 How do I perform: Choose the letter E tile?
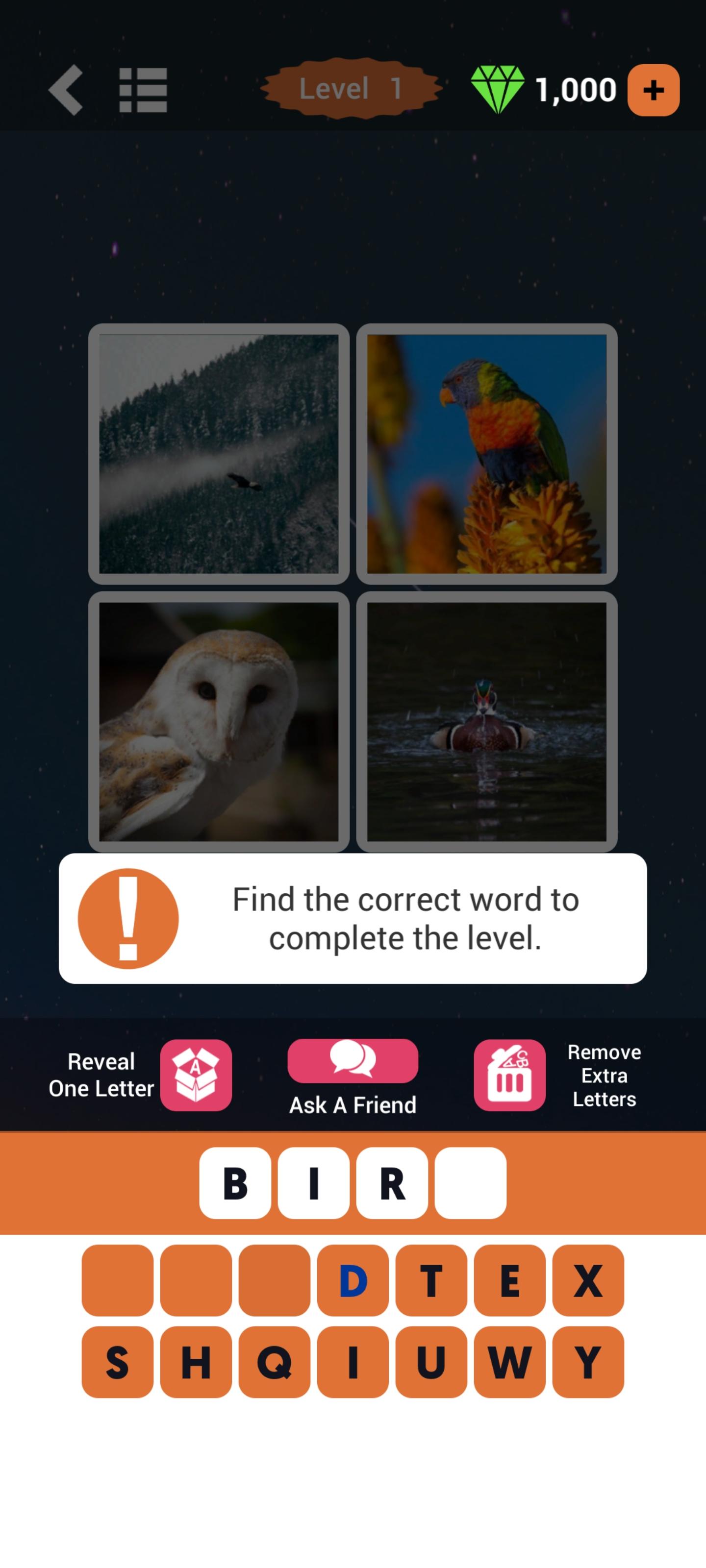[x=510, y=1280]
